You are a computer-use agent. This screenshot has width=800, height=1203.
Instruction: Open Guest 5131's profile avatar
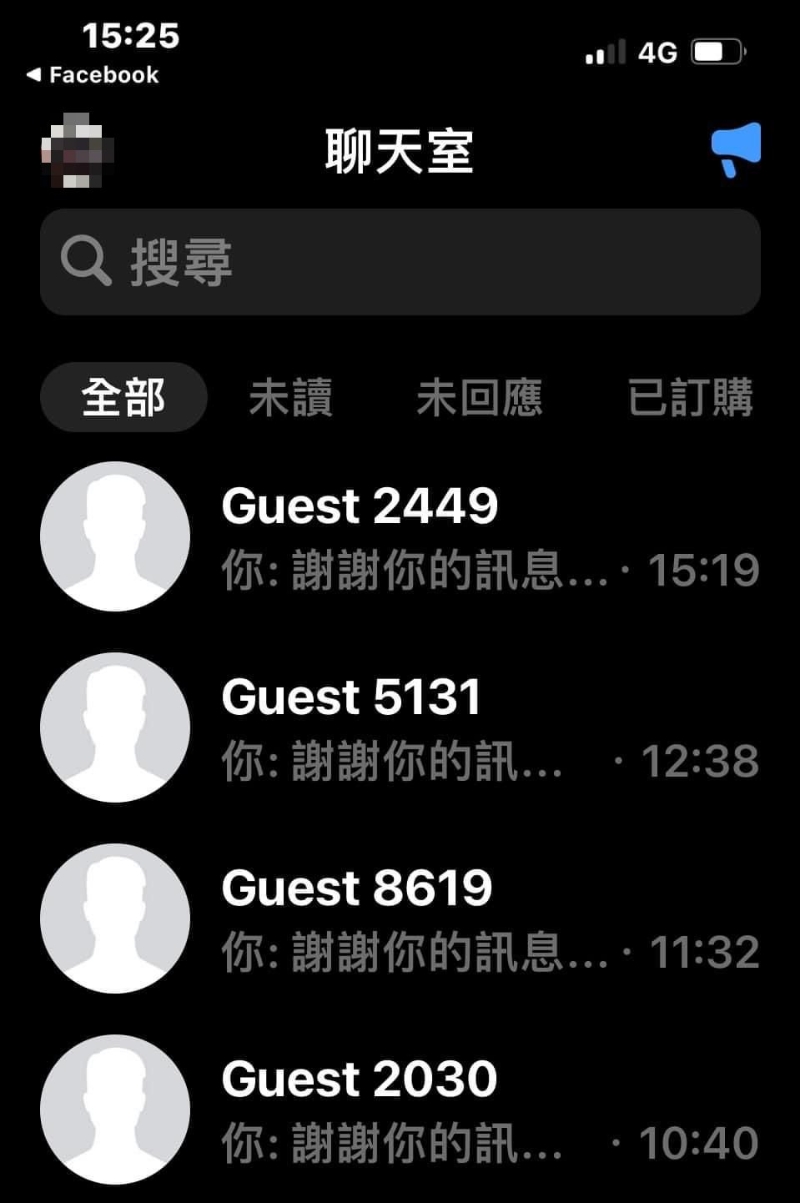[x=115, y=728]
